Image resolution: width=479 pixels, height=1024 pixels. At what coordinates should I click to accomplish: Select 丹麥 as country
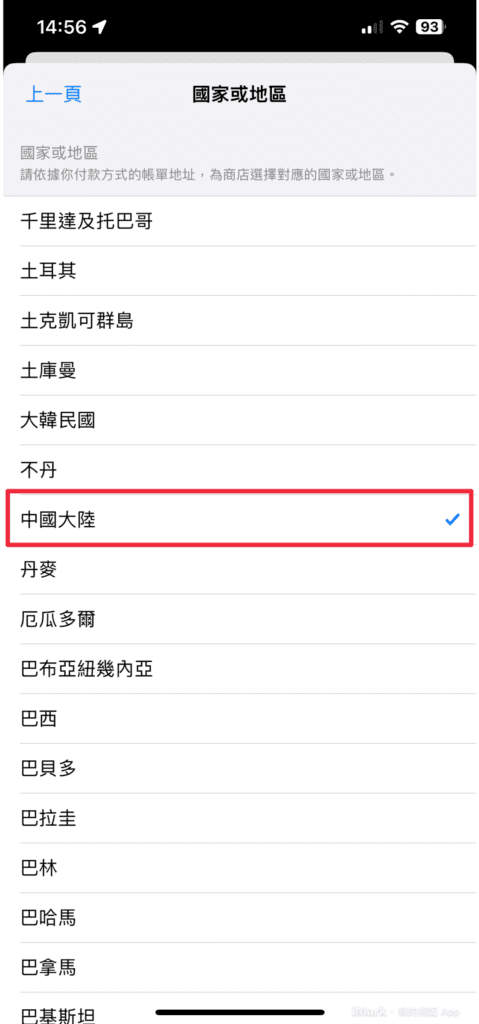coord(239,569)
